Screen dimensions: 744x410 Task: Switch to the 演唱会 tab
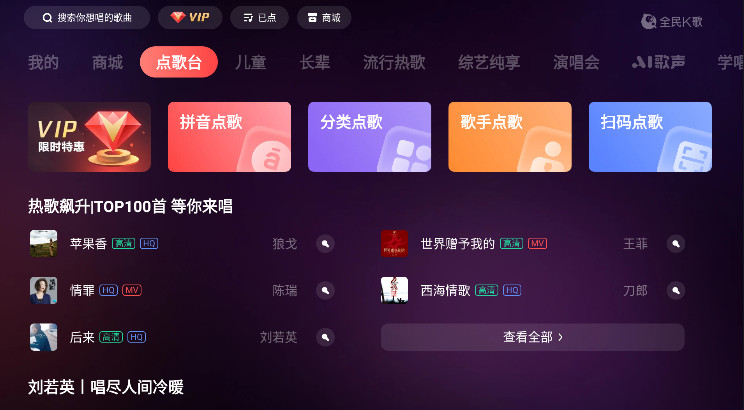pos(576,63)
